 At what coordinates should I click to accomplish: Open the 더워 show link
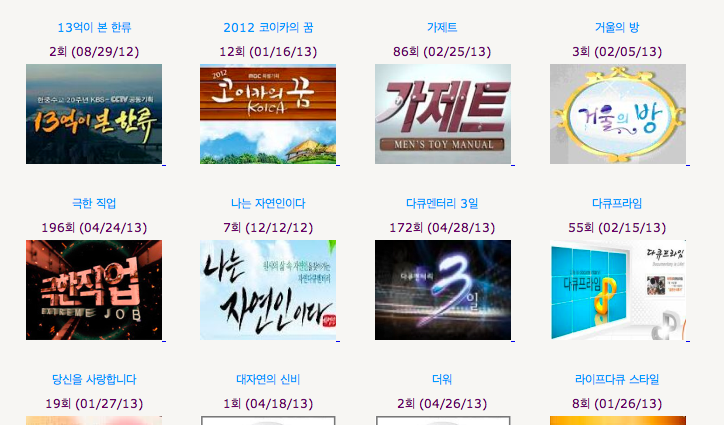point(442,379)
